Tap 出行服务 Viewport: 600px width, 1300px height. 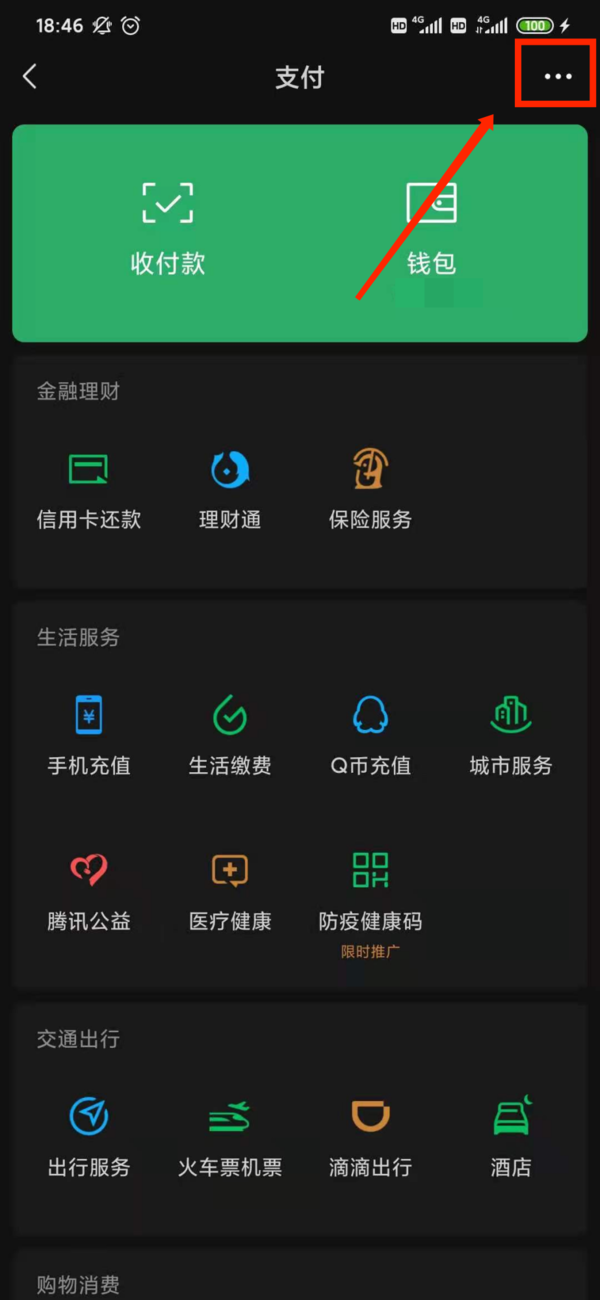[x=89, y=1136]
